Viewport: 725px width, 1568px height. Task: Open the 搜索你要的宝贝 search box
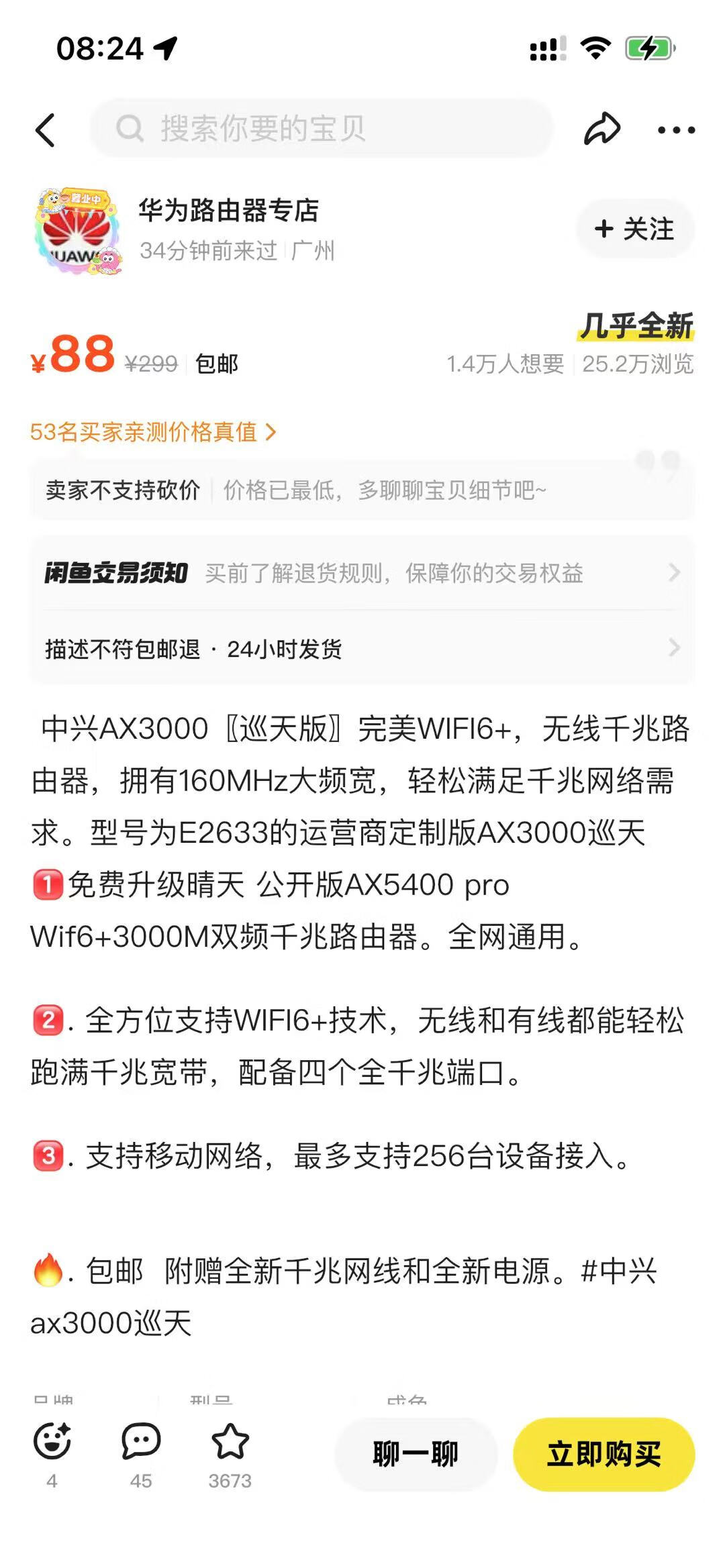pyautogui.click(x=322, y=128)
